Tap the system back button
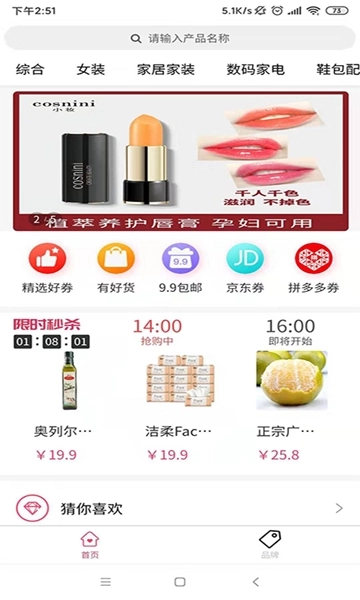The image size is (360, 600). (x=256, y=582)
